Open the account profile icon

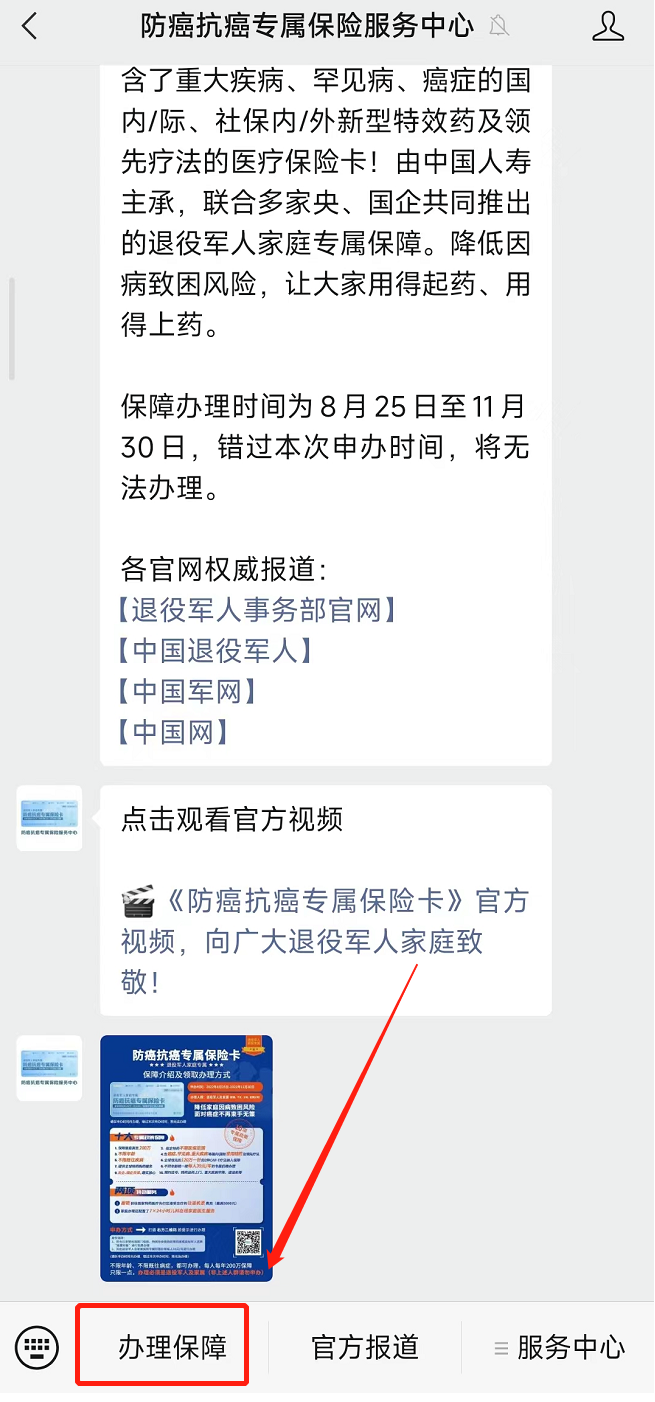click(608, 27)
